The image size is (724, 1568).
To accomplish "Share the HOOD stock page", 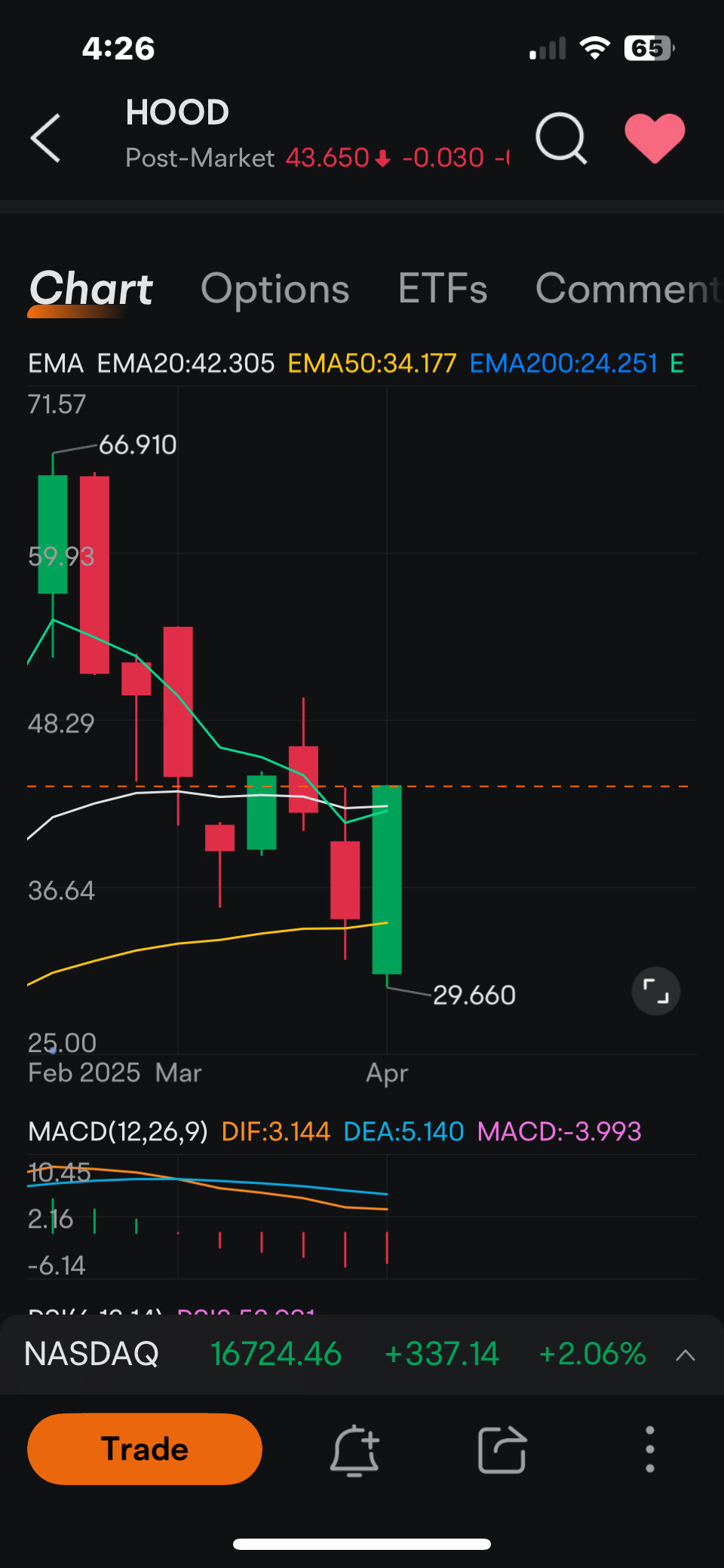I will click(502, 1449).
